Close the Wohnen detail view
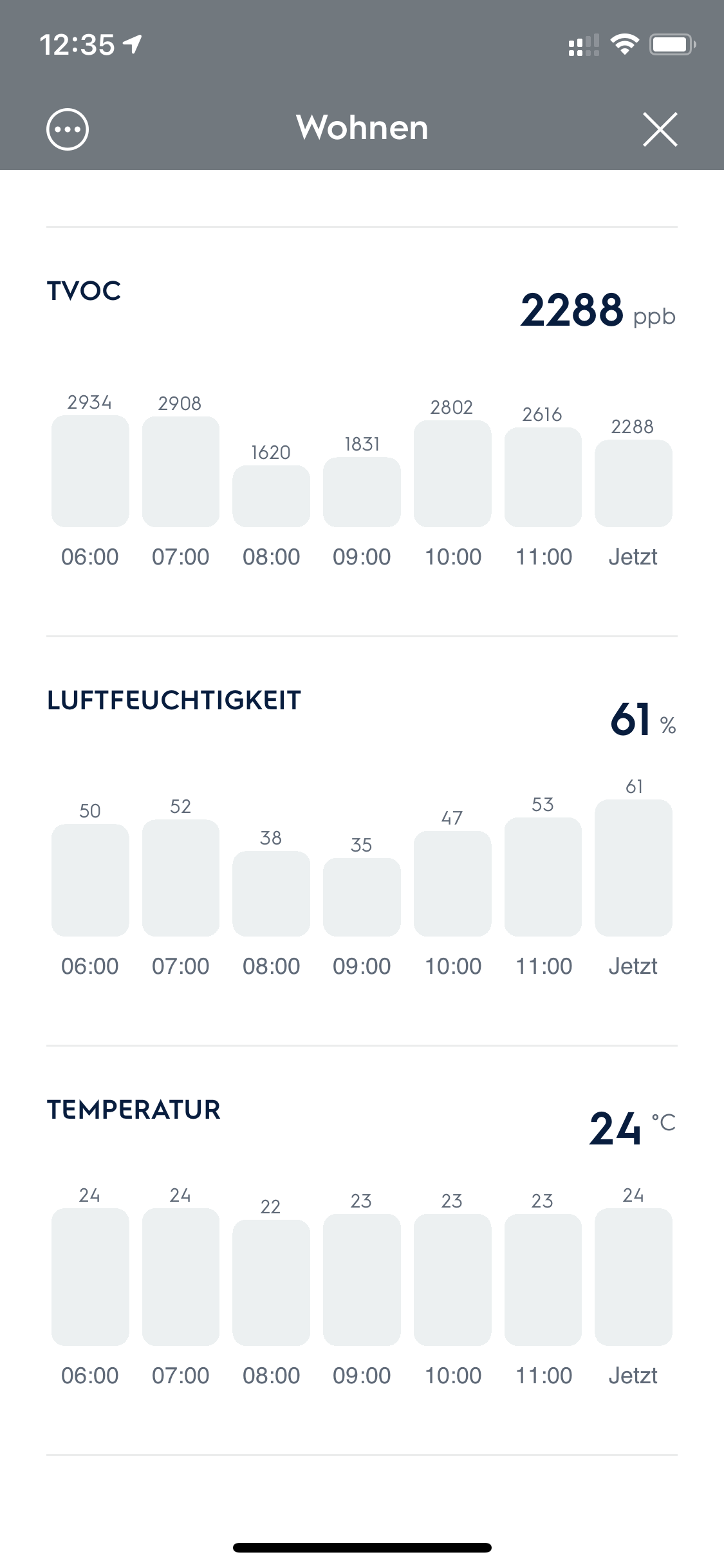724x1568 pixels. pos(660,129)
